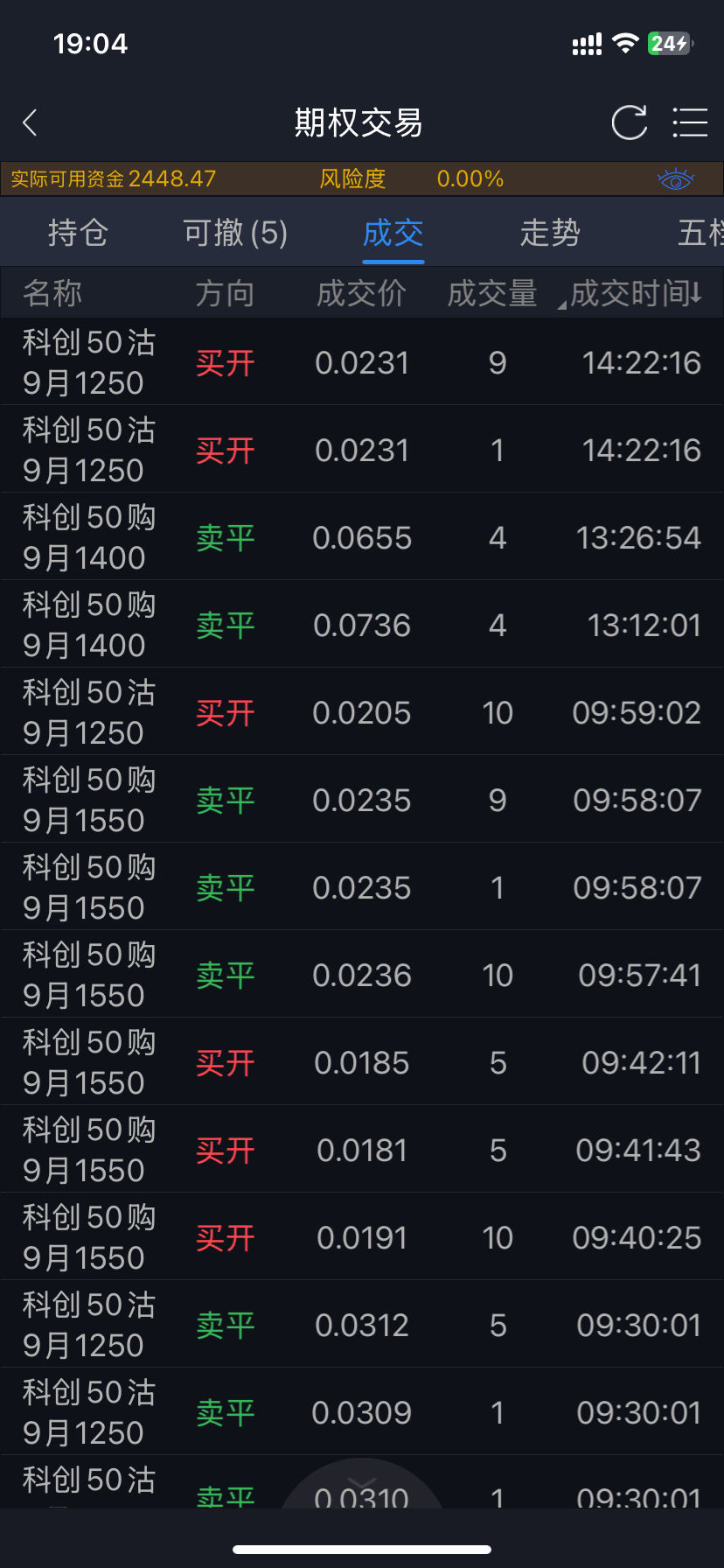The image size is (724, 1568).
Task: Sort by 成交时间 column header
Action: 636,294
